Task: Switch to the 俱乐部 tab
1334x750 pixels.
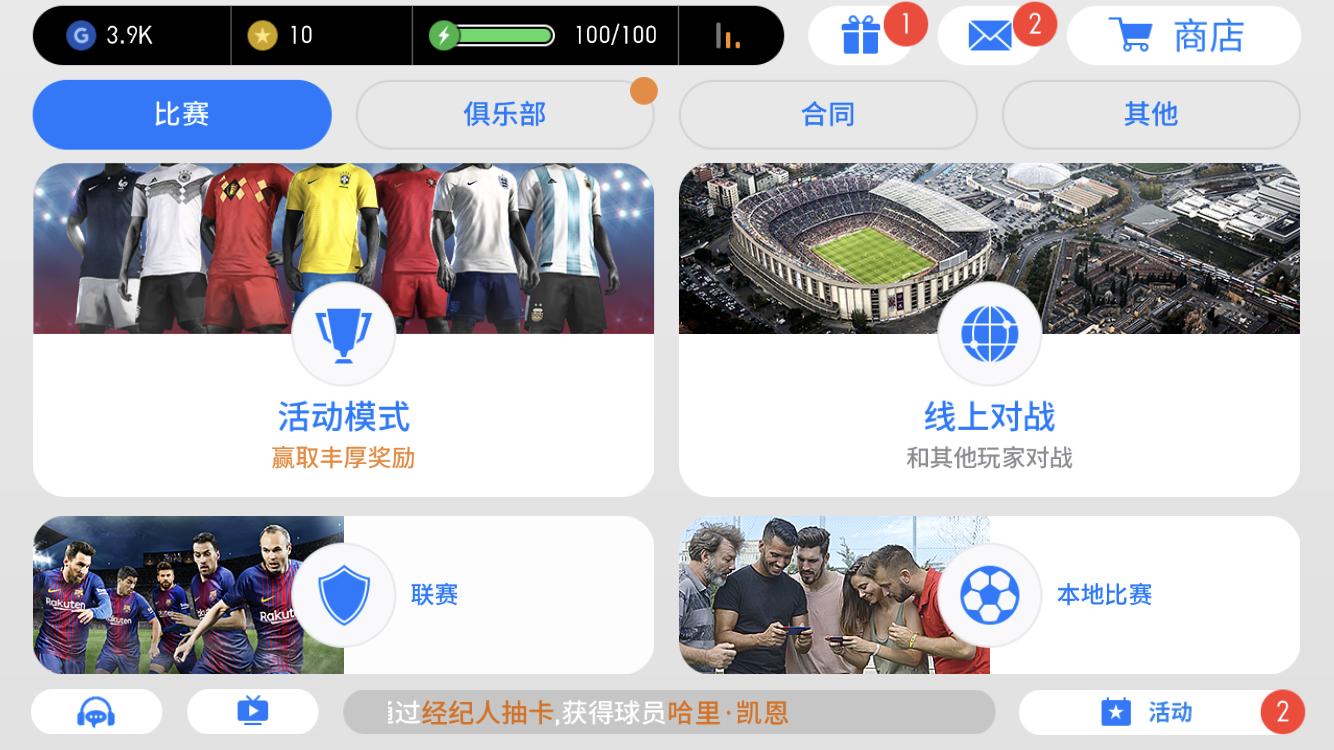Action: click(504, 114)
